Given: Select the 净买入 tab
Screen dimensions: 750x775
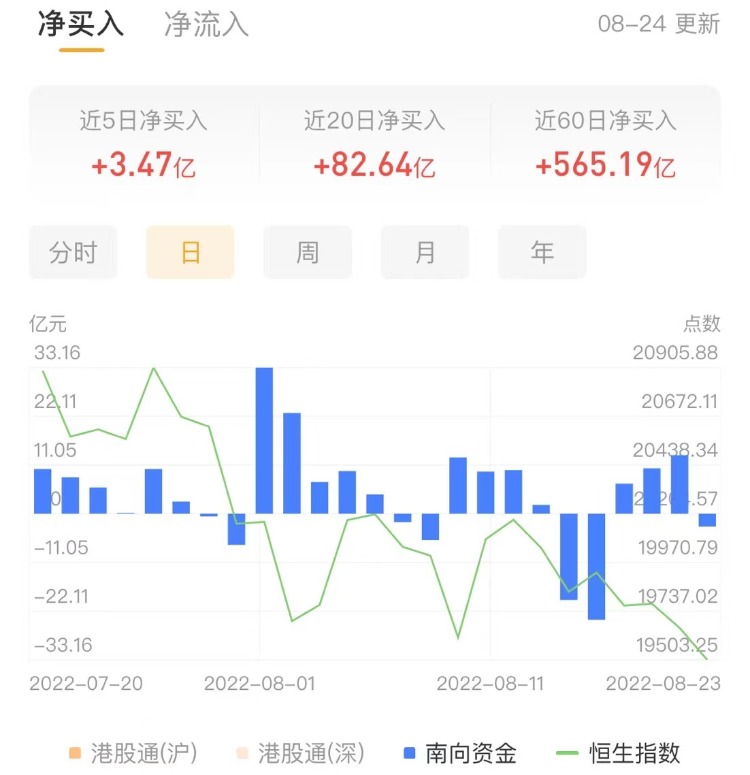Looking at the screenshot, I should pos(81,25).
